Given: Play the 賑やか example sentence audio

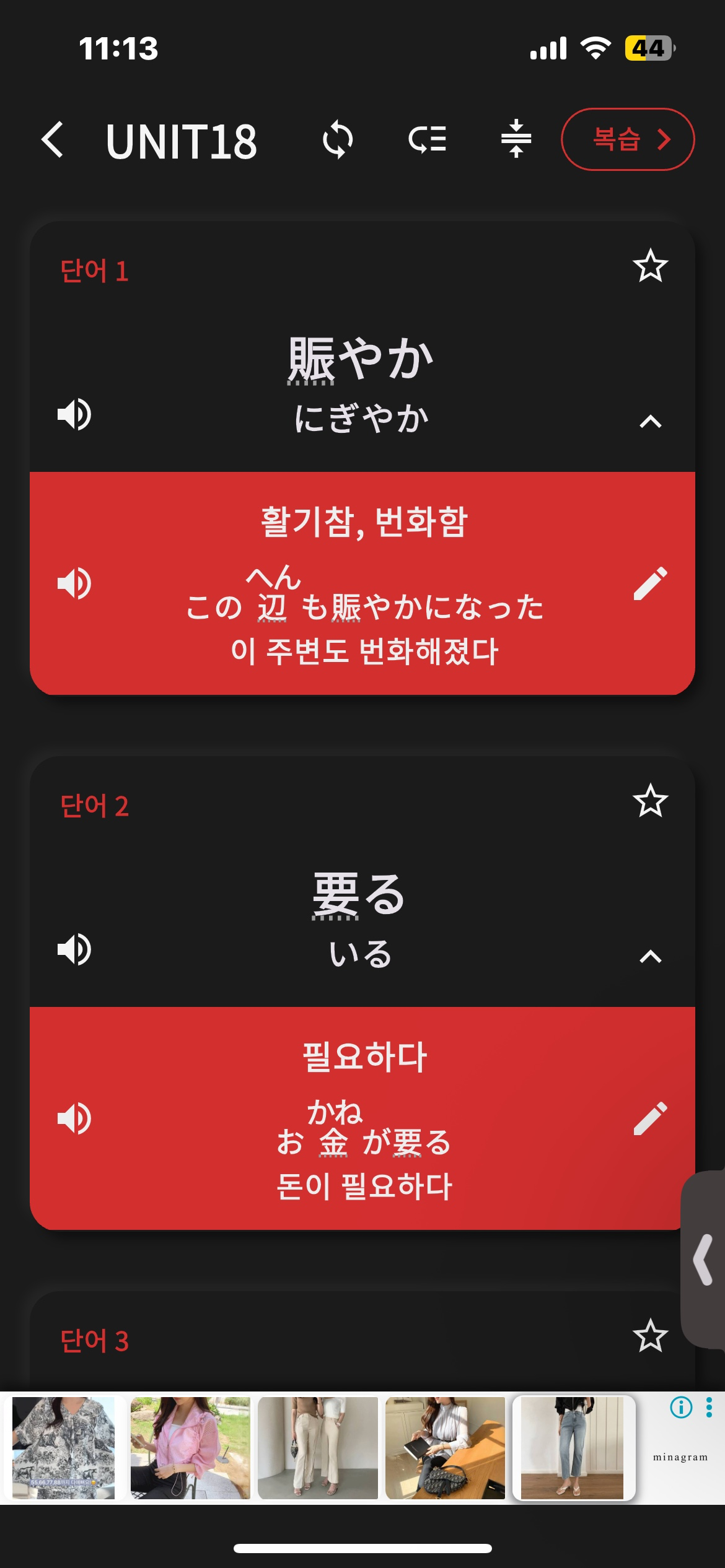Looking at the screenshot, I should coord(74,583).
